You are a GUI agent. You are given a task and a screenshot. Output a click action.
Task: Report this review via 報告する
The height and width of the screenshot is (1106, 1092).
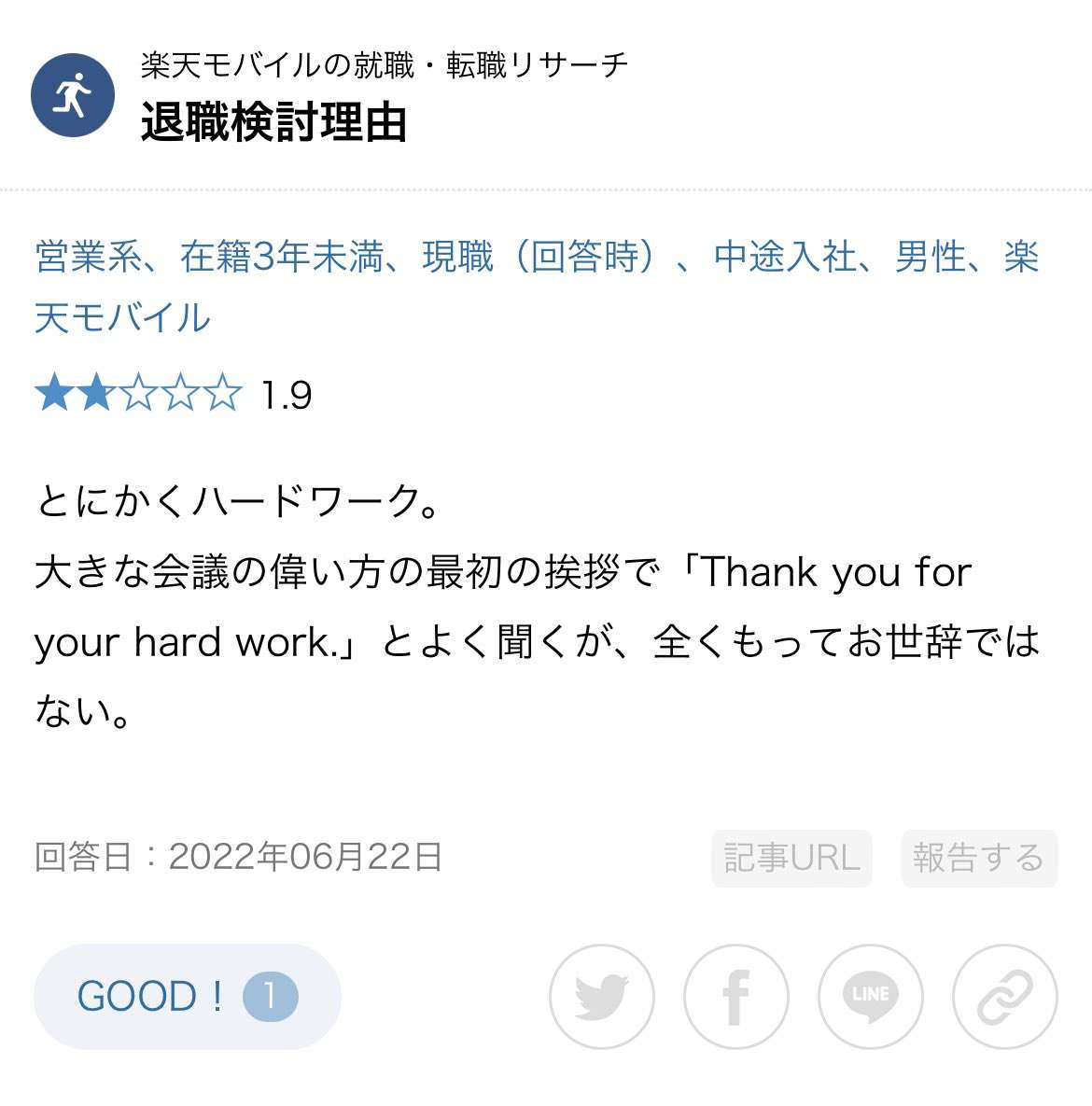tap(978, 858)
